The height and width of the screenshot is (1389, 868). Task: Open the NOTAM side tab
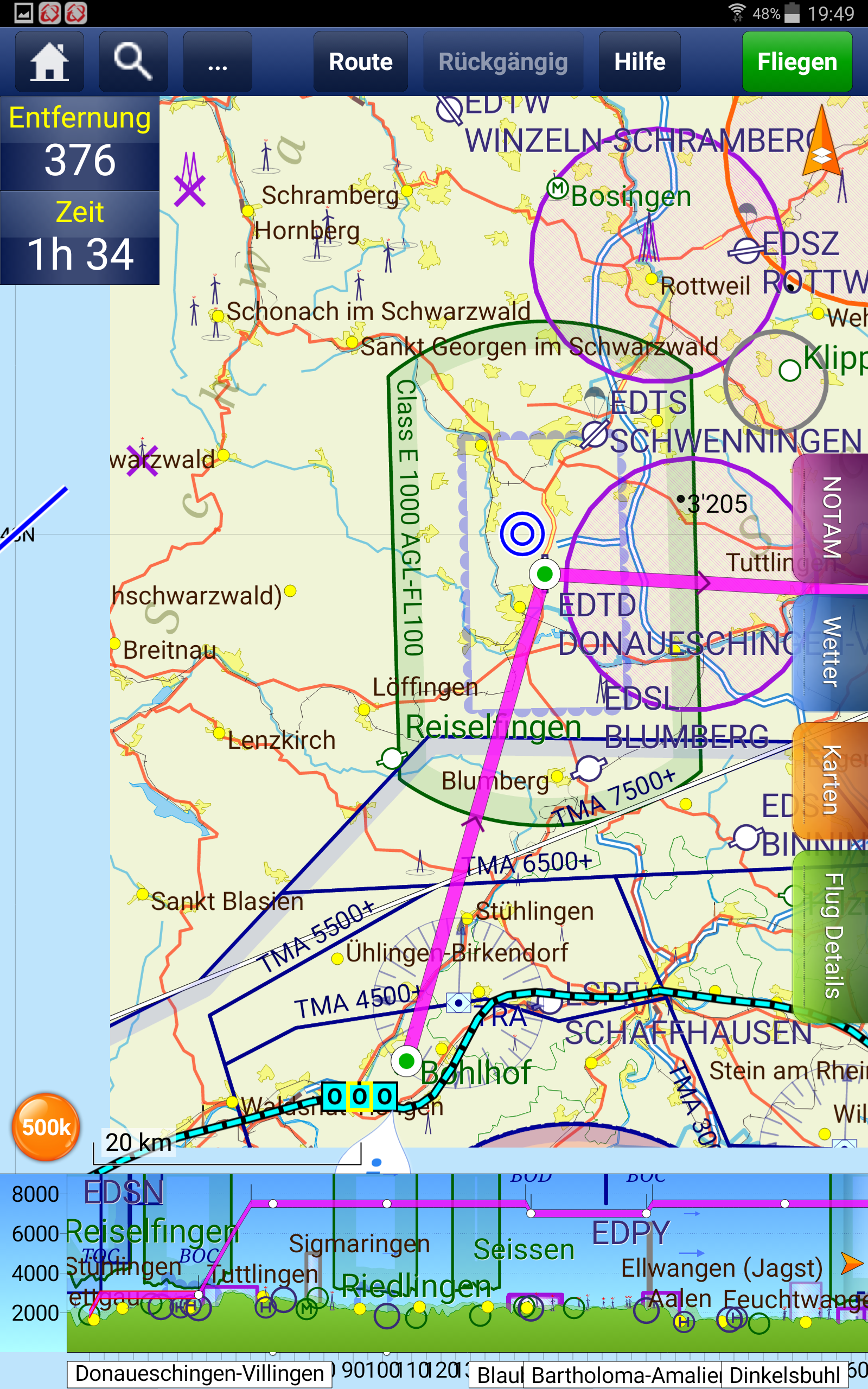point(831,517)
